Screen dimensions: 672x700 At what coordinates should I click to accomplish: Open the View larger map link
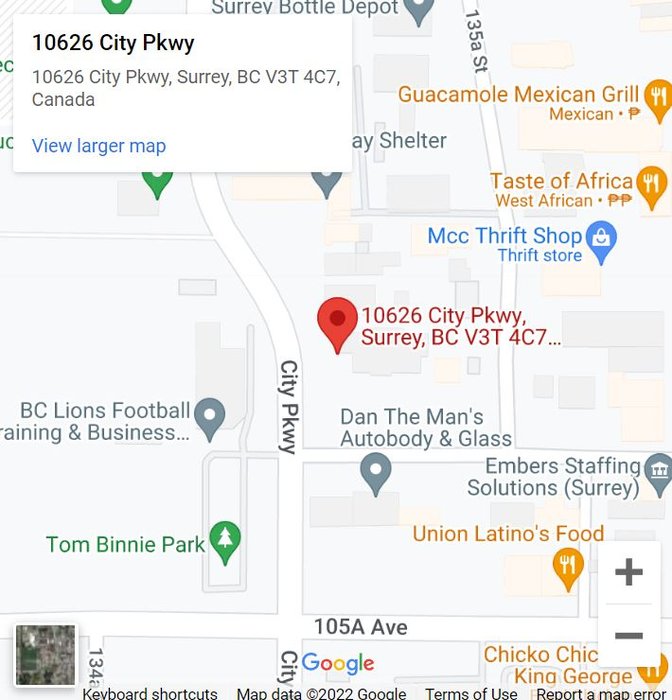tap(98, 146)
